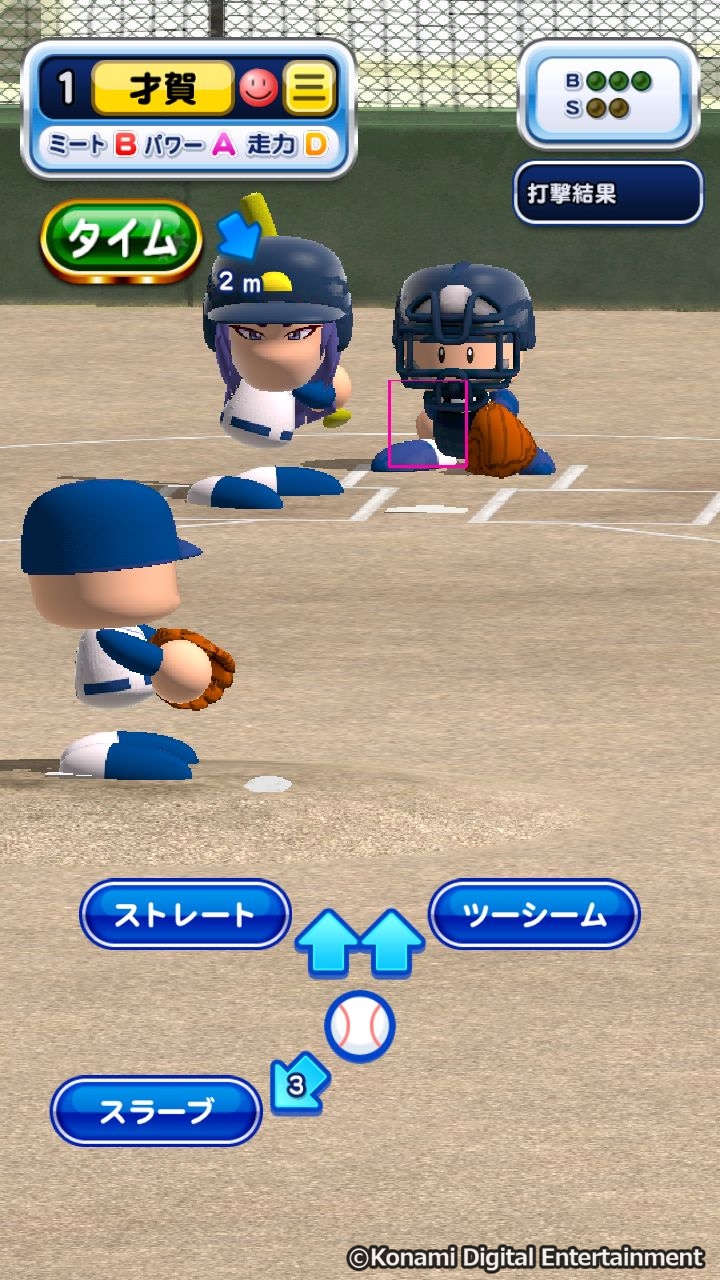This screenshot has width=720, height=1280.
Task: Open the 打撃結果 batting results panel
Action: (608, 194)
